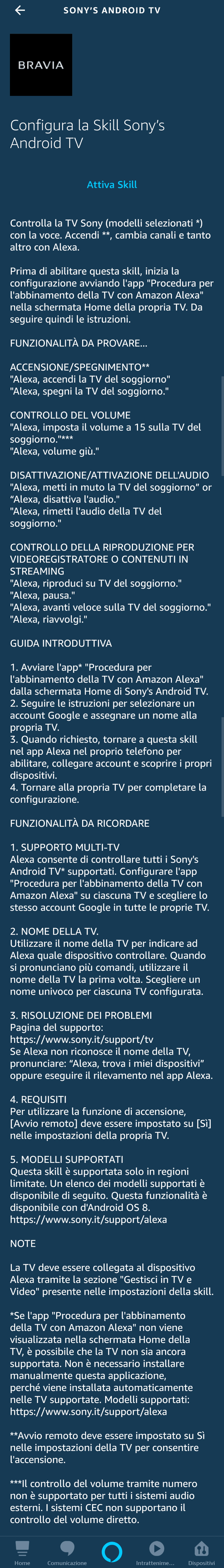Screen dimensions: 224x1568
Task: Go back using the top-left arrow
Action: (x=20, y=10)
